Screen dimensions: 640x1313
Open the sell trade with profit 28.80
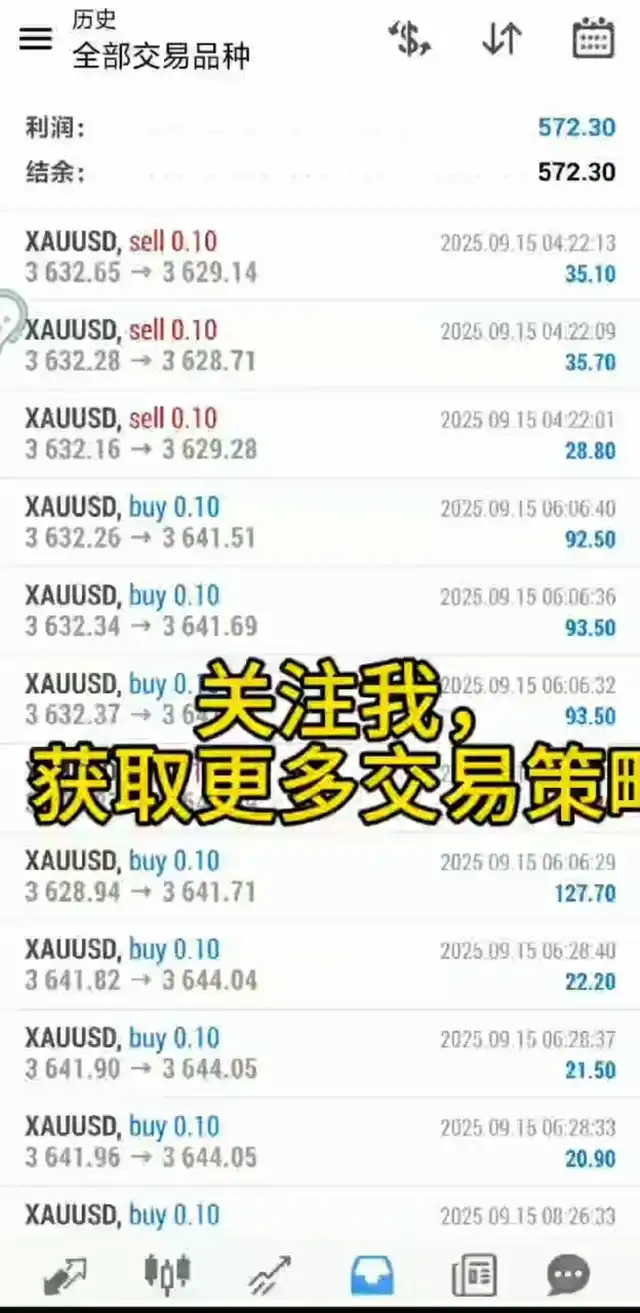click(320, 434)
